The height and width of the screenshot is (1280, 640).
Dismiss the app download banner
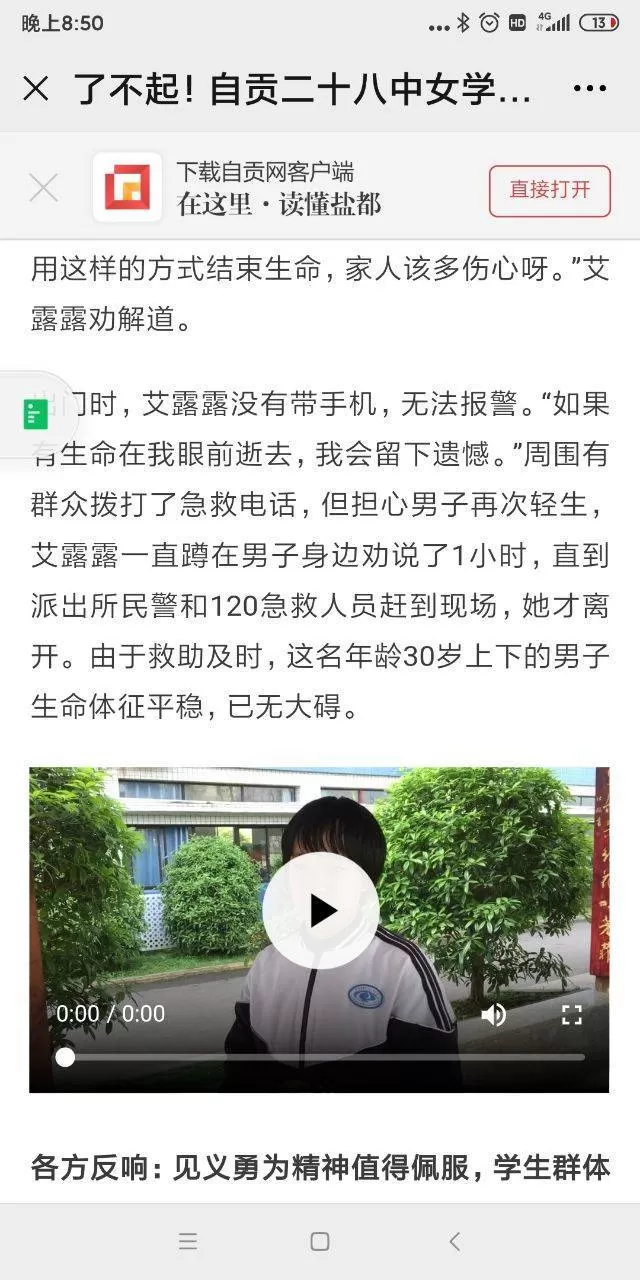(x=43, y=188)
